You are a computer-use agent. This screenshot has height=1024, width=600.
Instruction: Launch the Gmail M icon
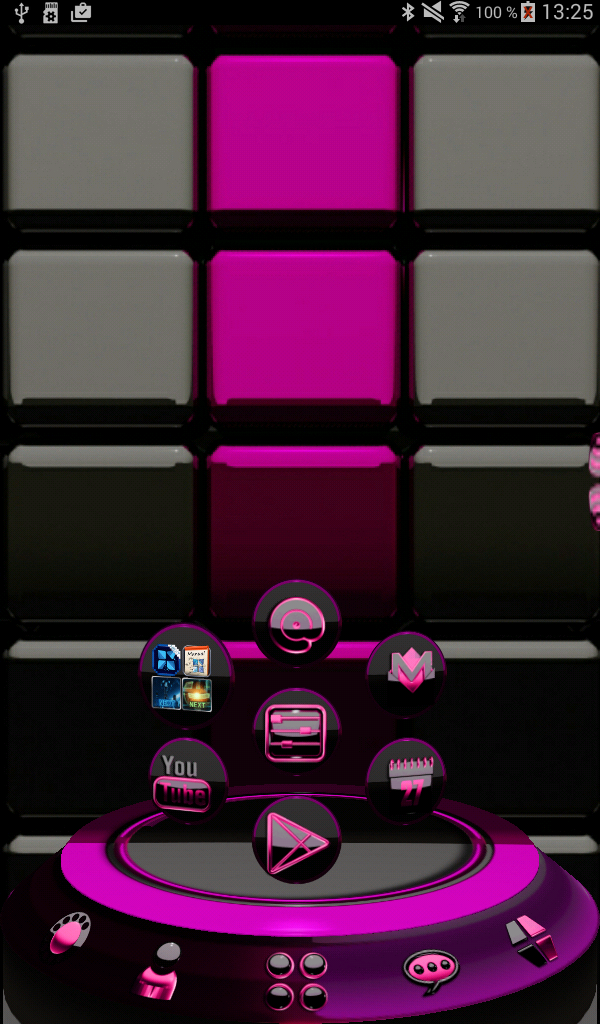click(405, 672)
